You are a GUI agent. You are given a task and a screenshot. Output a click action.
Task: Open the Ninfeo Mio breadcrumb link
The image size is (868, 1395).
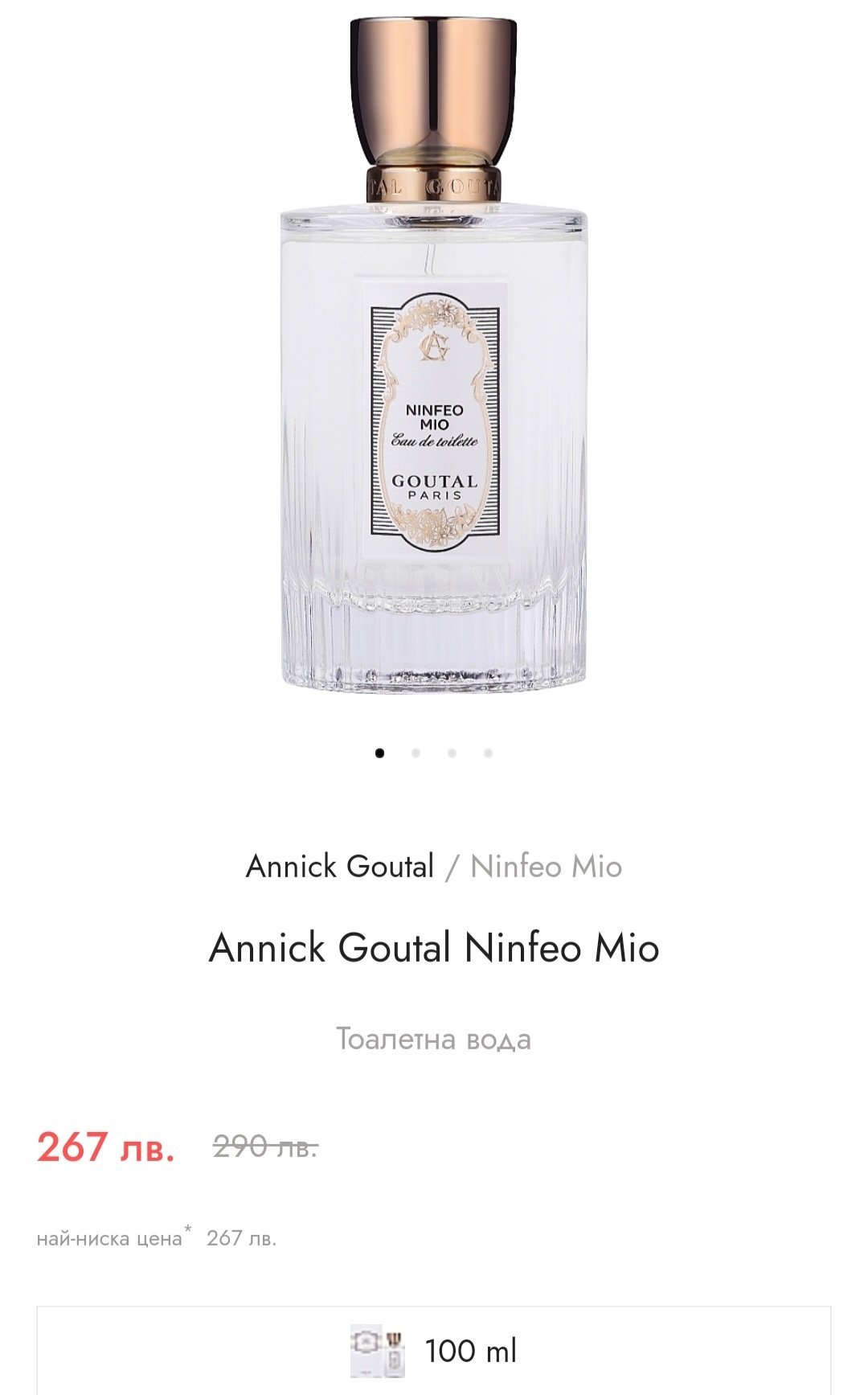(x=546, y=867)
